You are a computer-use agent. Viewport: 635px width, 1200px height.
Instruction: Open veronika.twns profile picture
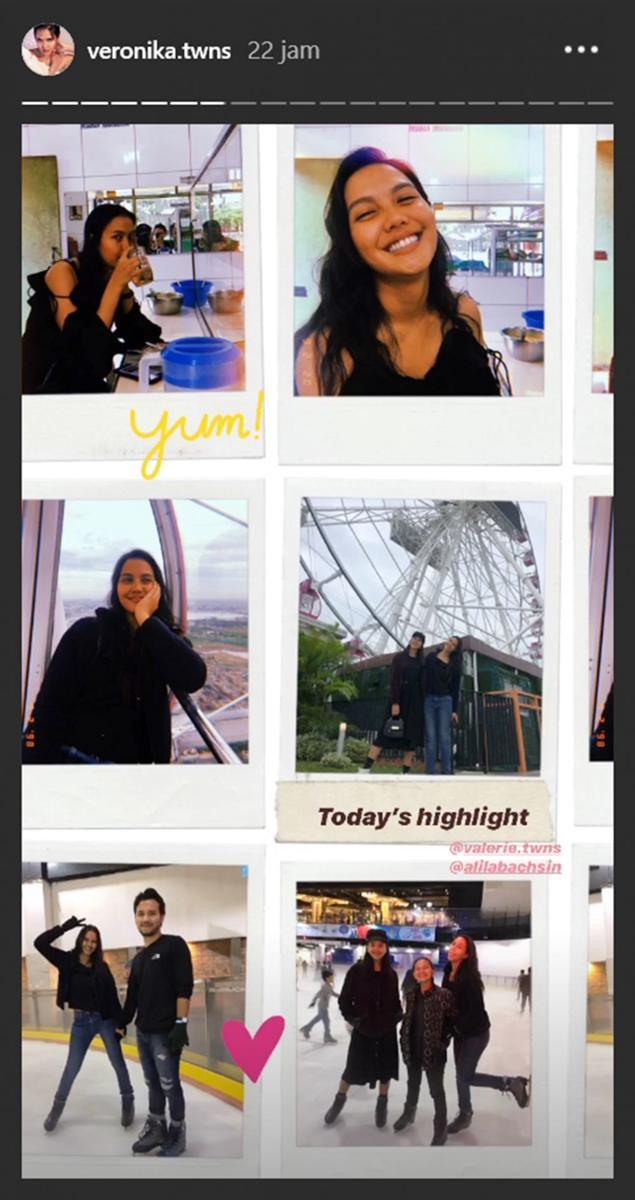(48, 49)
